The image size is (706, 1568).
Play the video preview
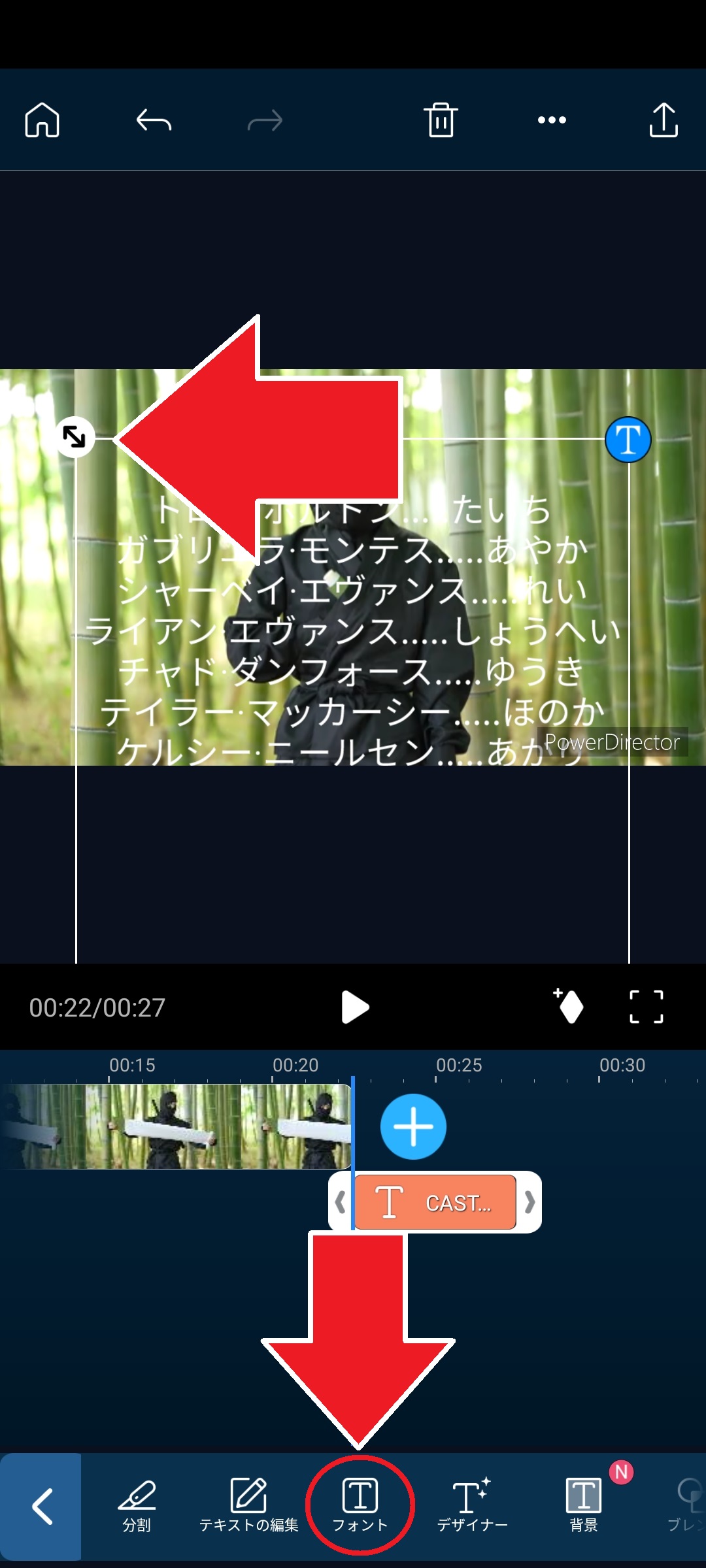[355, 1007]
